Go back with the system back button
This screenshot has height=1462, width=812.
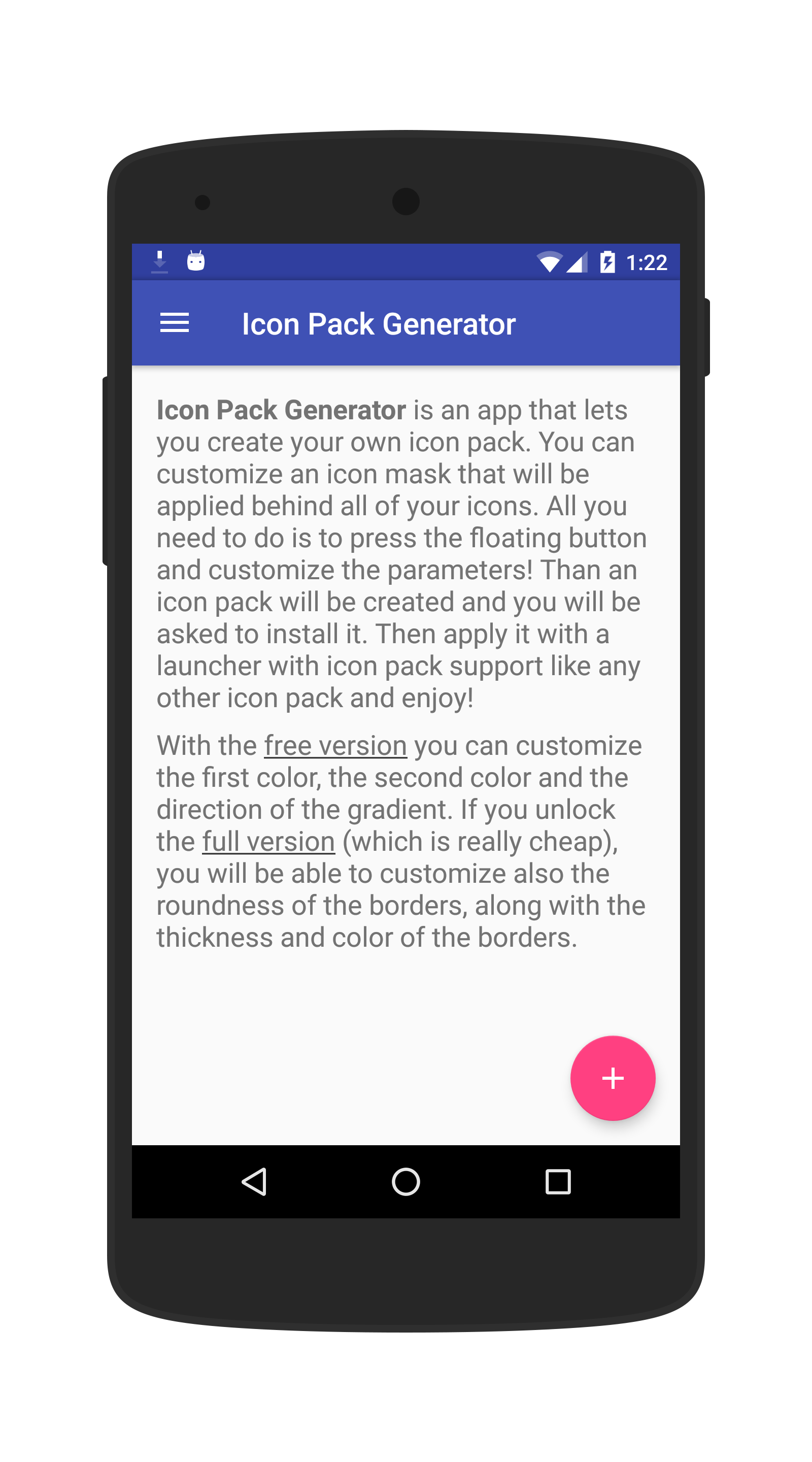click(x=254, y=1182)
